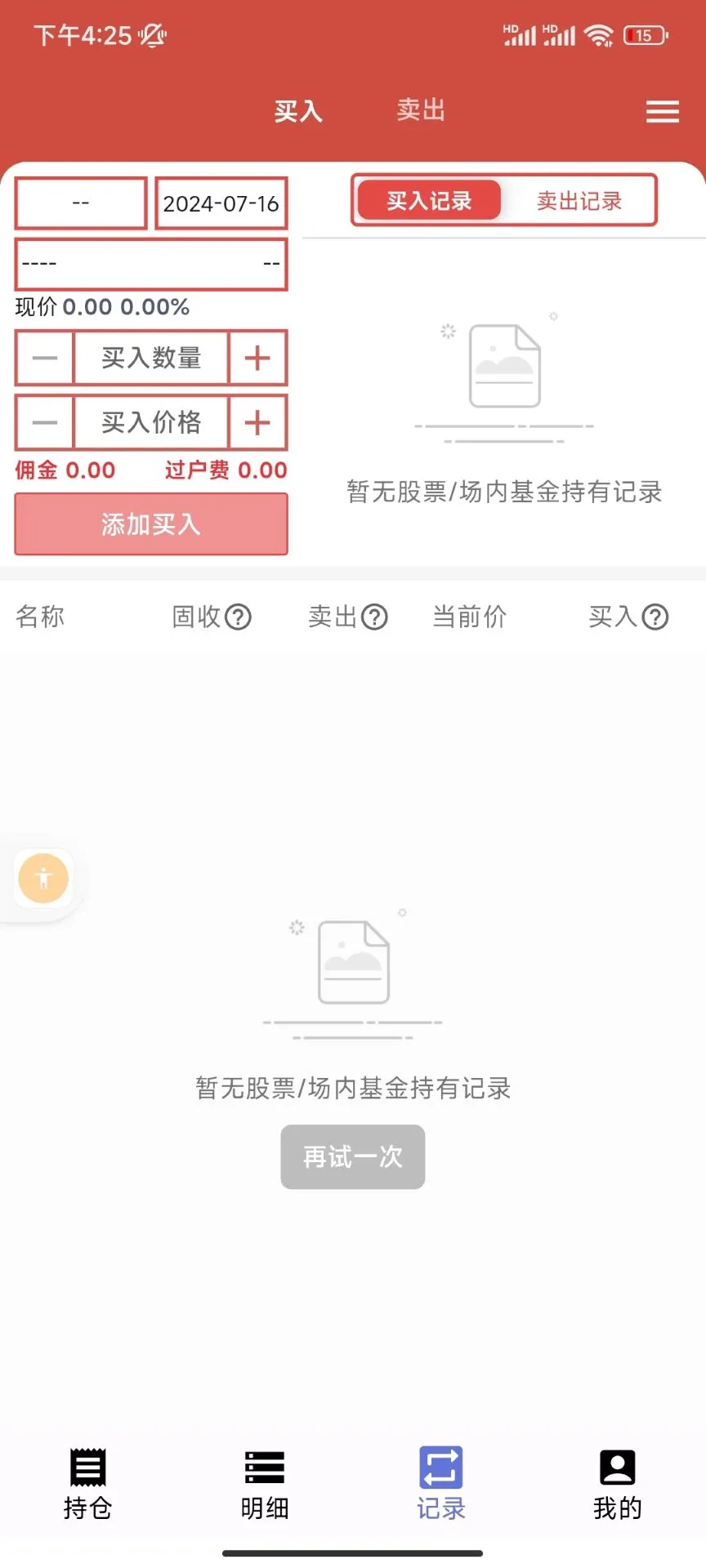This screenshot has height=1568, width=706.
Task: Tap the stock name field
Action: pyautogui.click(x=151, y=264)
